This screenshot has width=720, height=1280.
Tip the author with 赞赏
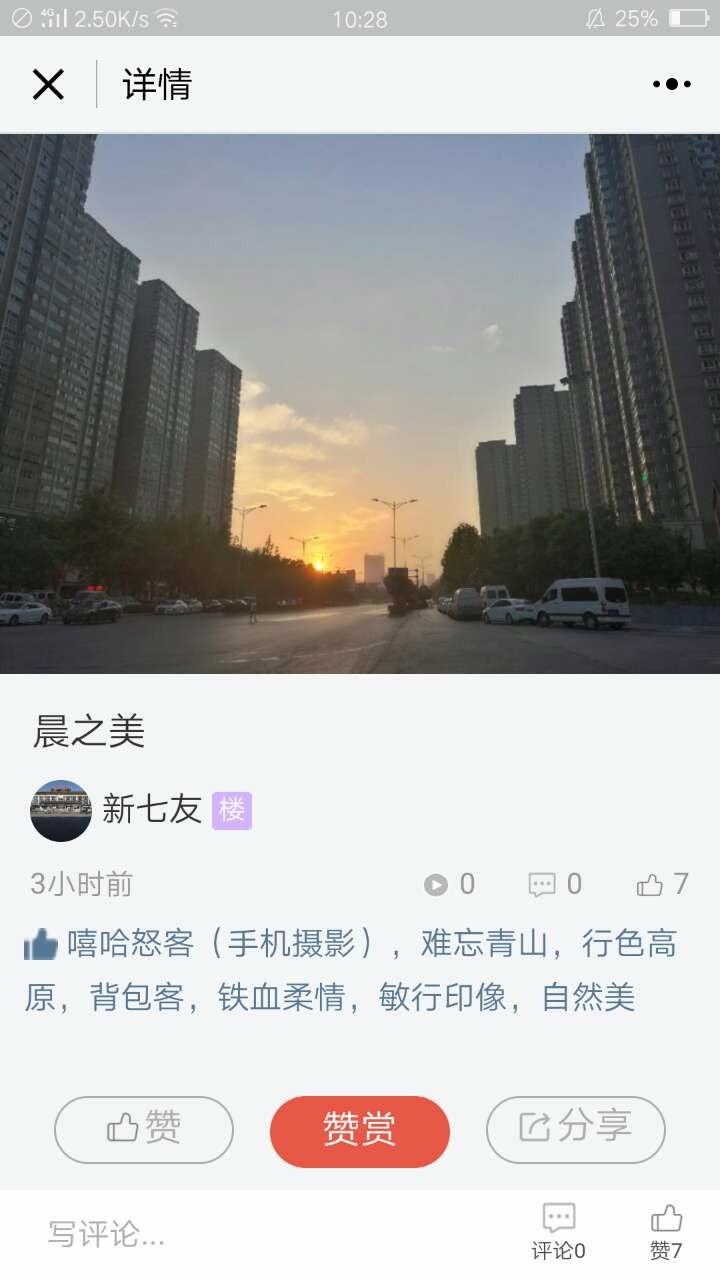click(x=360, y=1131)
